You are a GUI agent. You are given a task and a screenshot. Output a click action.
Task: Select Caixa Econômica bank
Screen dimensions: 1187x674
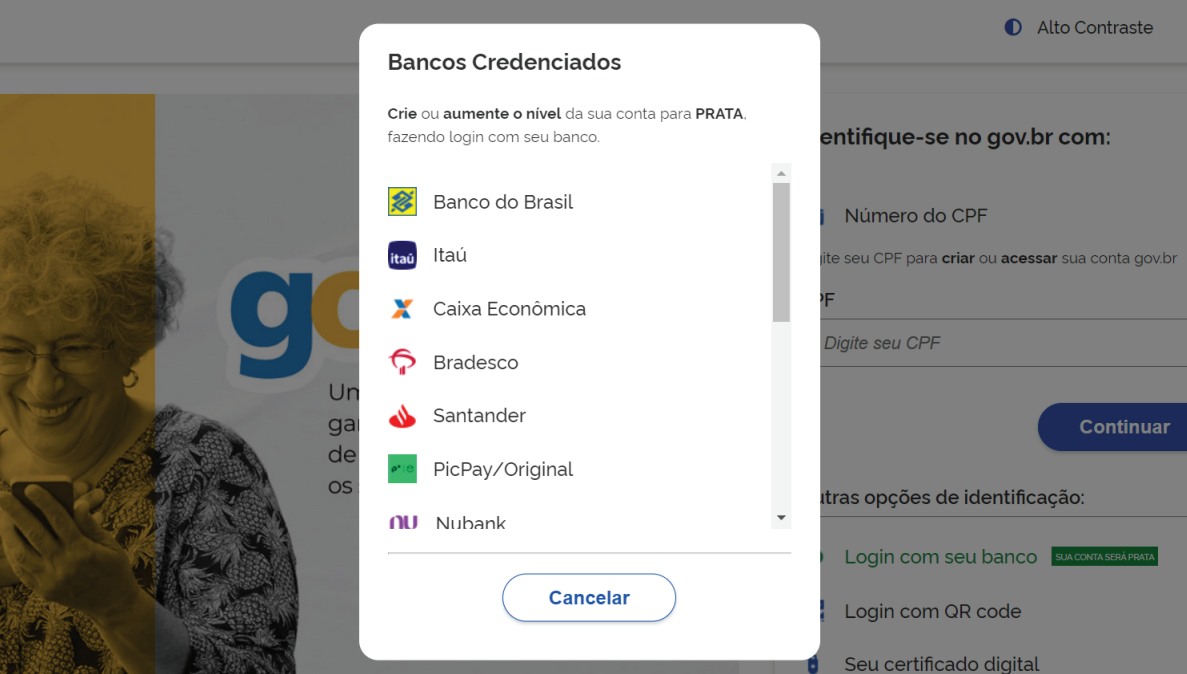(x=508, y=309)
